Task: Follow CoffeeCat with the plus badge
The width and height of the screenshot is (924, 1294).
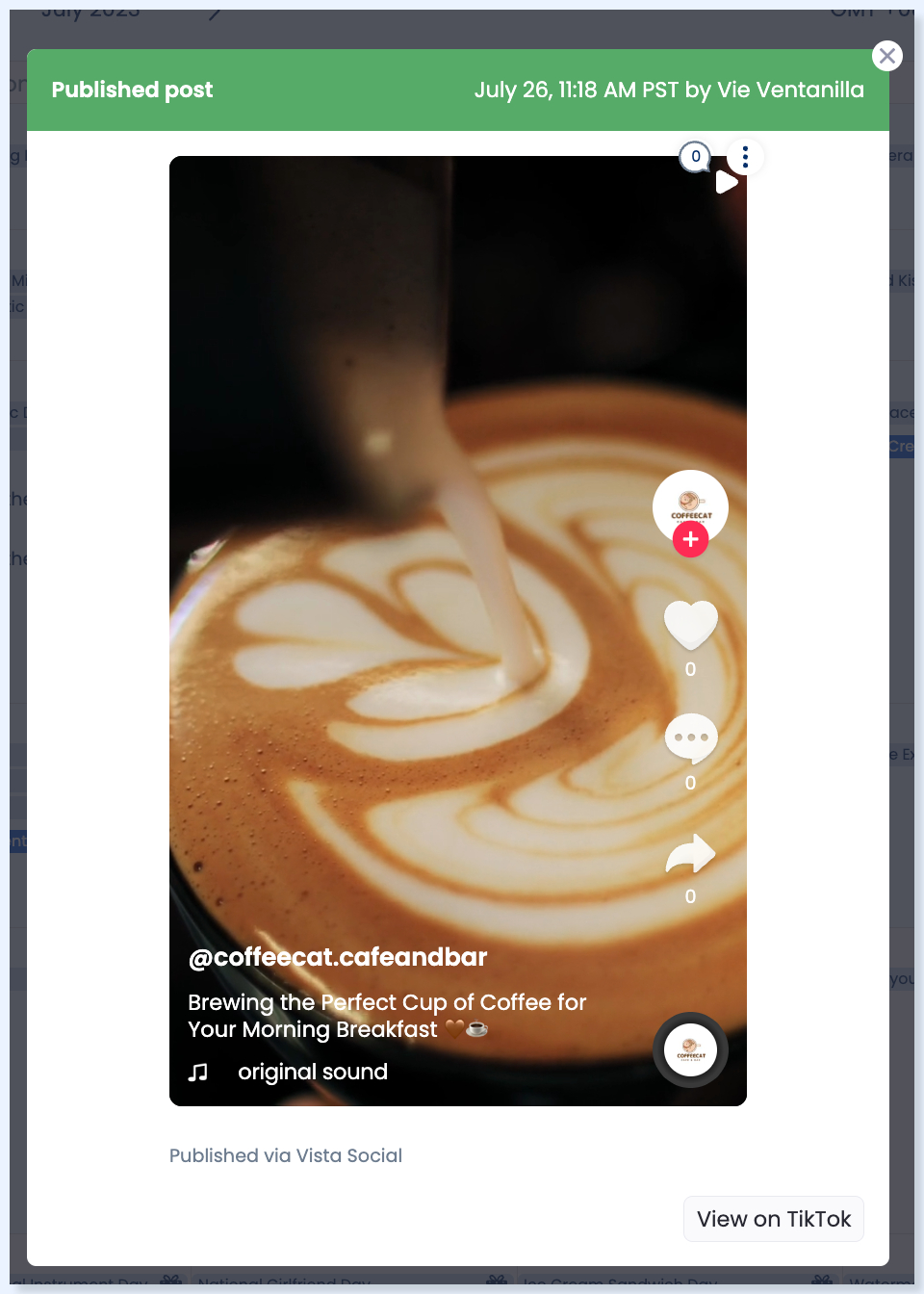Action: [x=690, y=540]
